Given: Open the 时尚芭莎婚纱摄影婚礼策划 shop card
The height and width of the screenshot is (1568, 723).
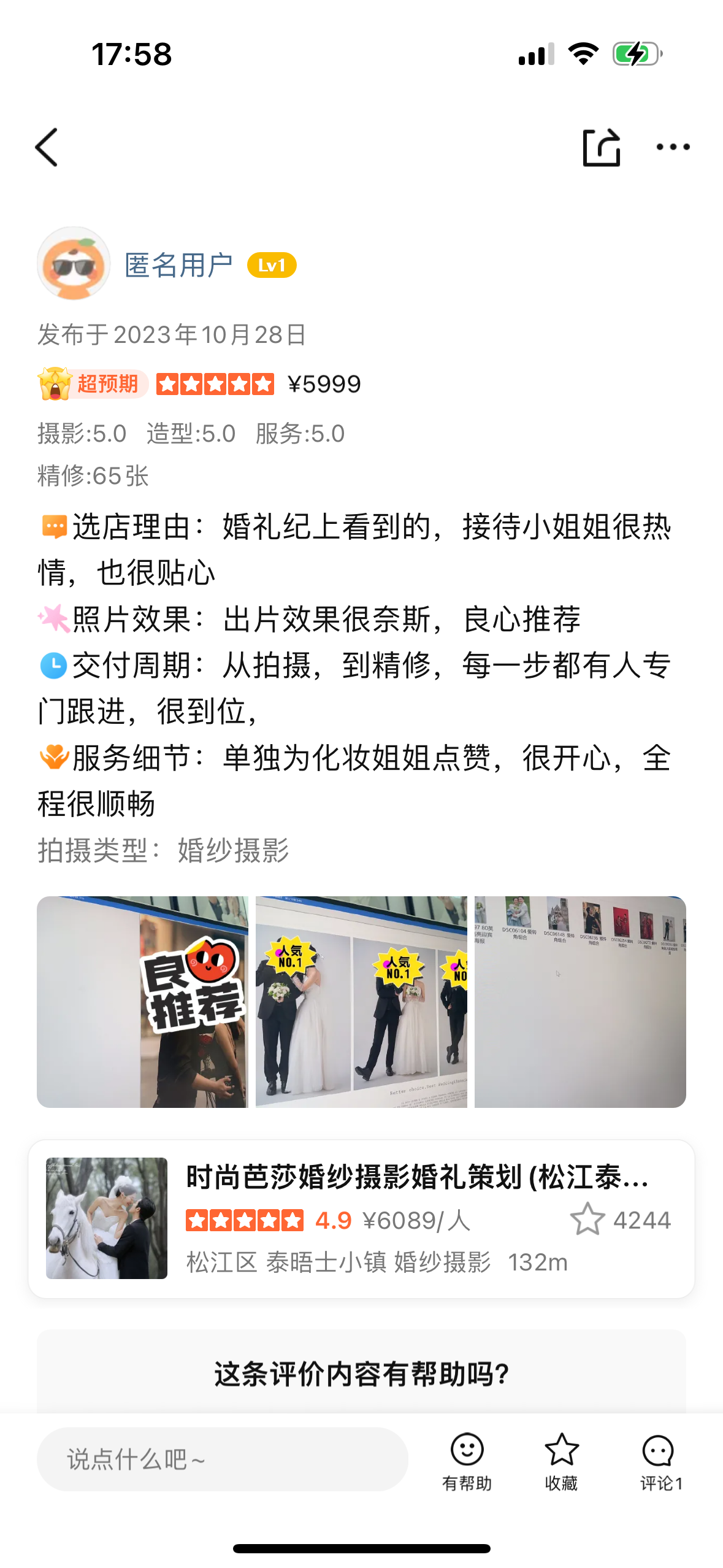Looking at the screenshot, I should (361, 1218).
